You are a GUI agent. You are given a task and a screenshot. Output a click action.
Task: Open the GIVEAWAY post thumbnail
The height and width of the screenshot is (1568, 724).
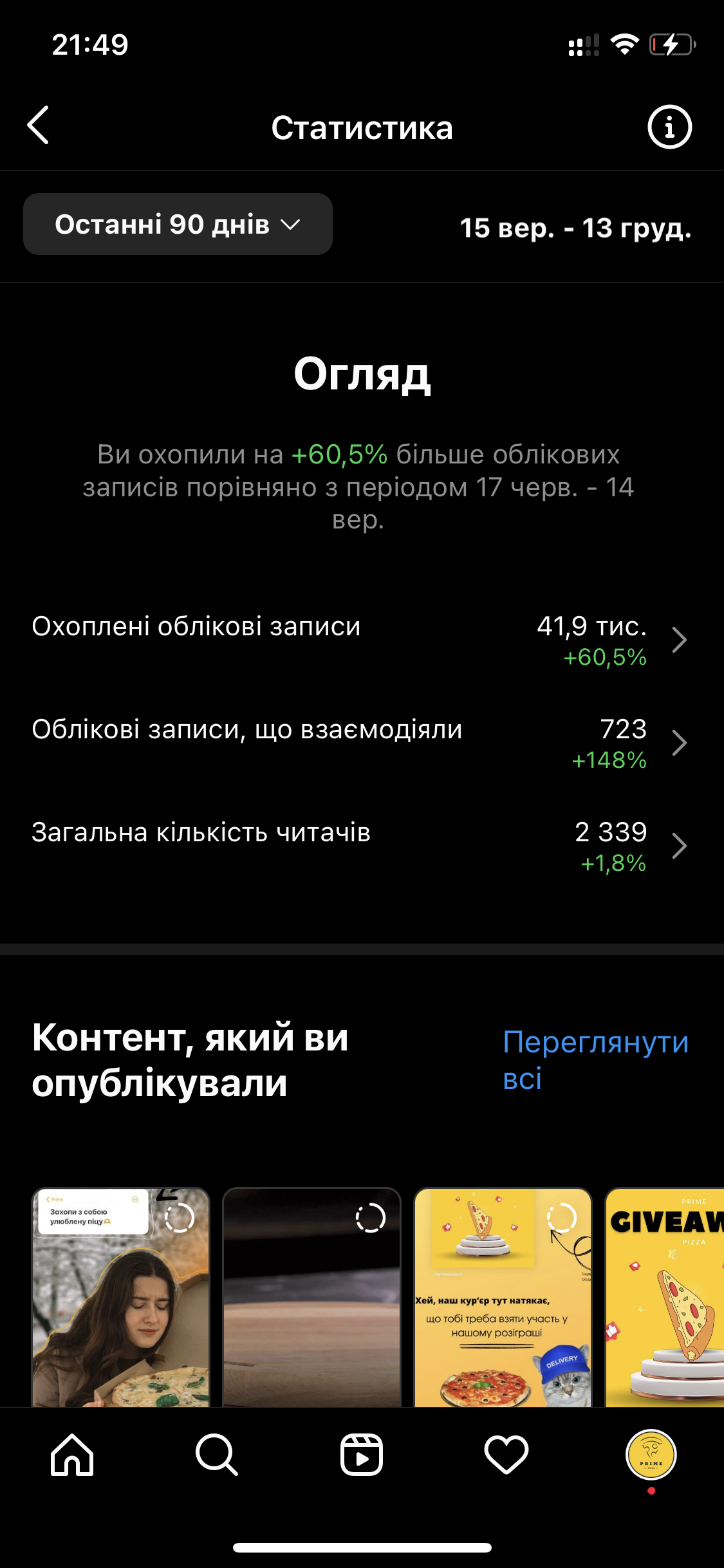pos(665,1297)
